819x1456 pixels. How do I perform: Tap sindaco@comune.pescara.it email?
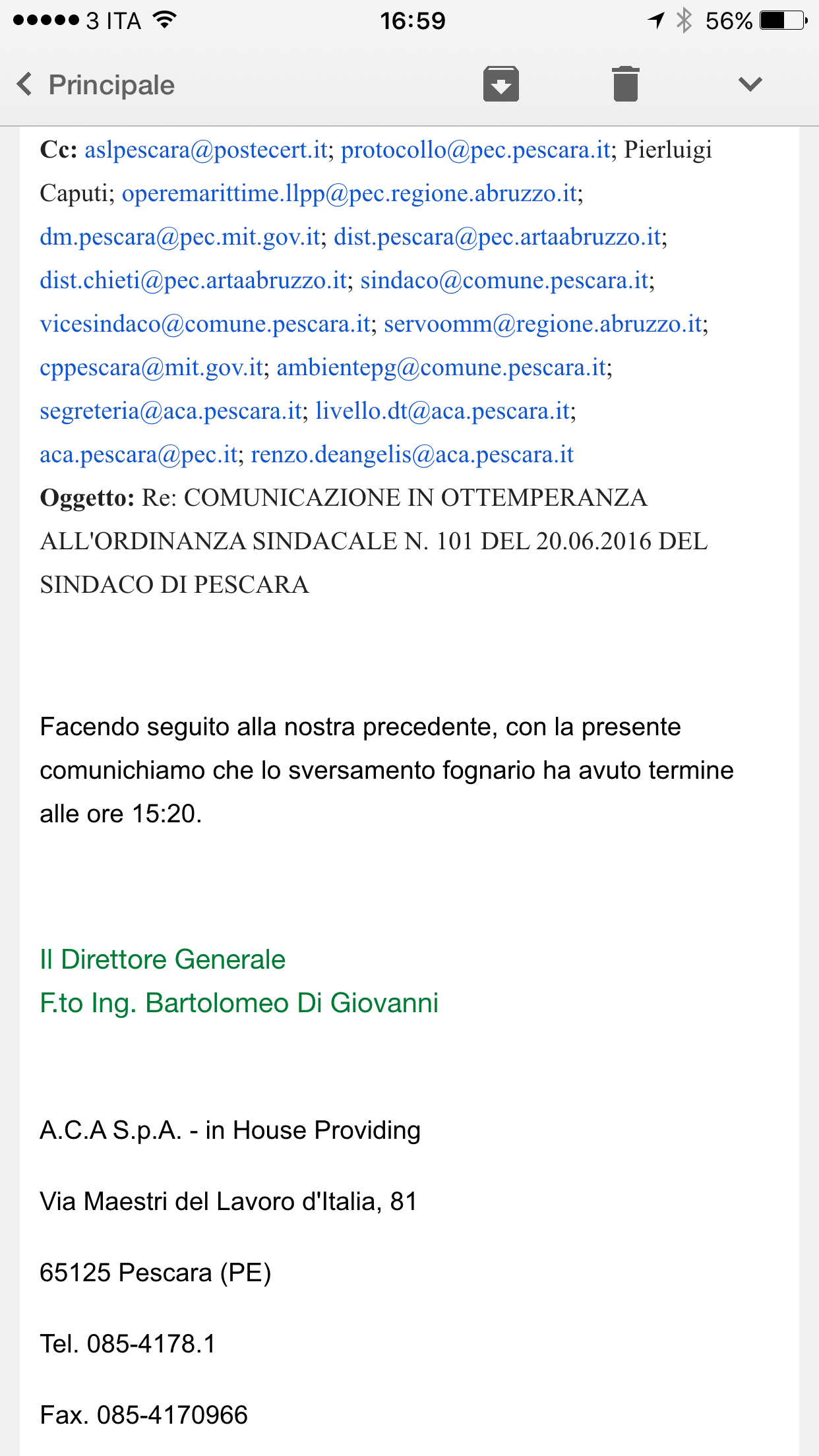[504, 281]
